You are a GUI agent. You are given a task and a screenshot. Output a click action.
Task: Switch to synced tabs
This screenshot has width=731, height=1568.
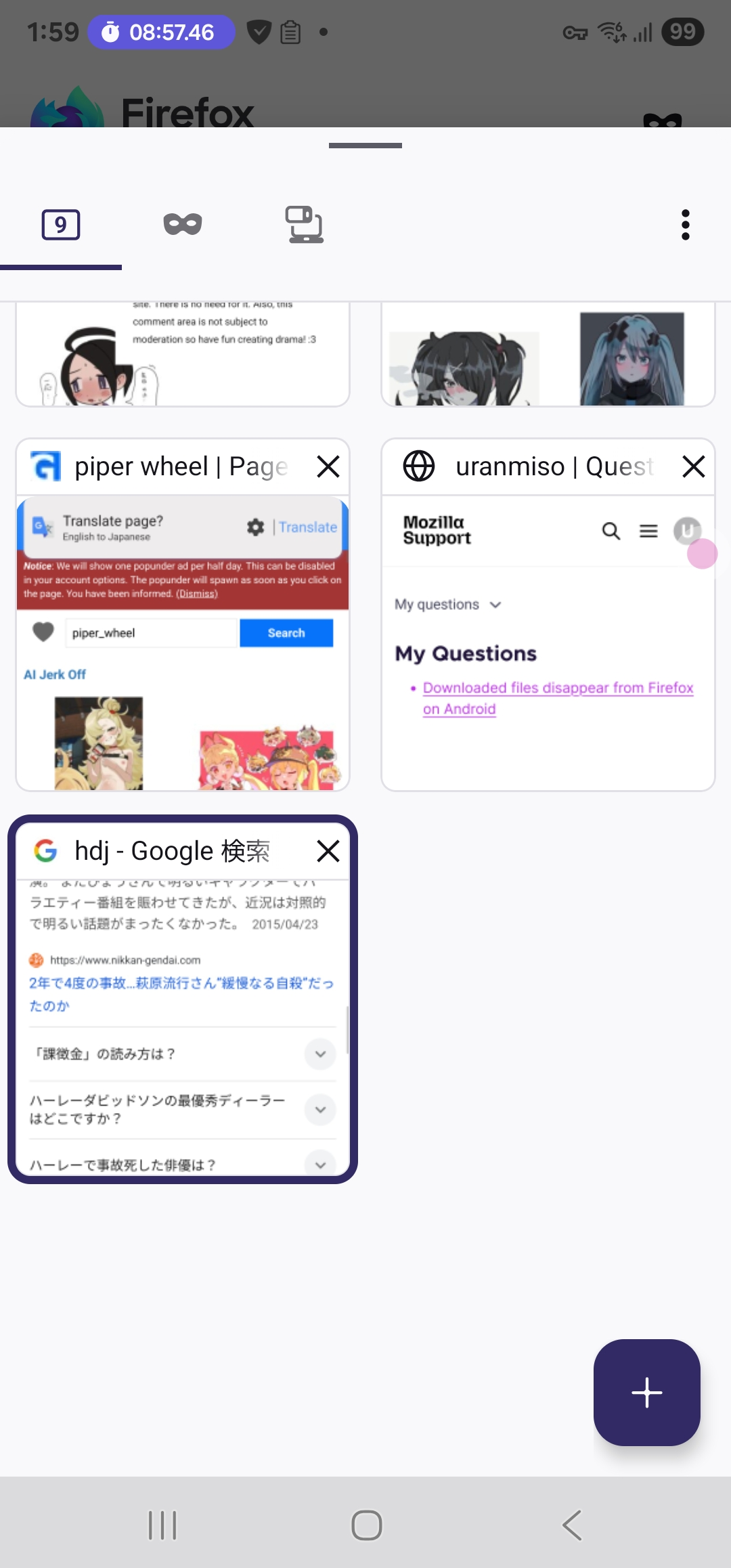305,225
